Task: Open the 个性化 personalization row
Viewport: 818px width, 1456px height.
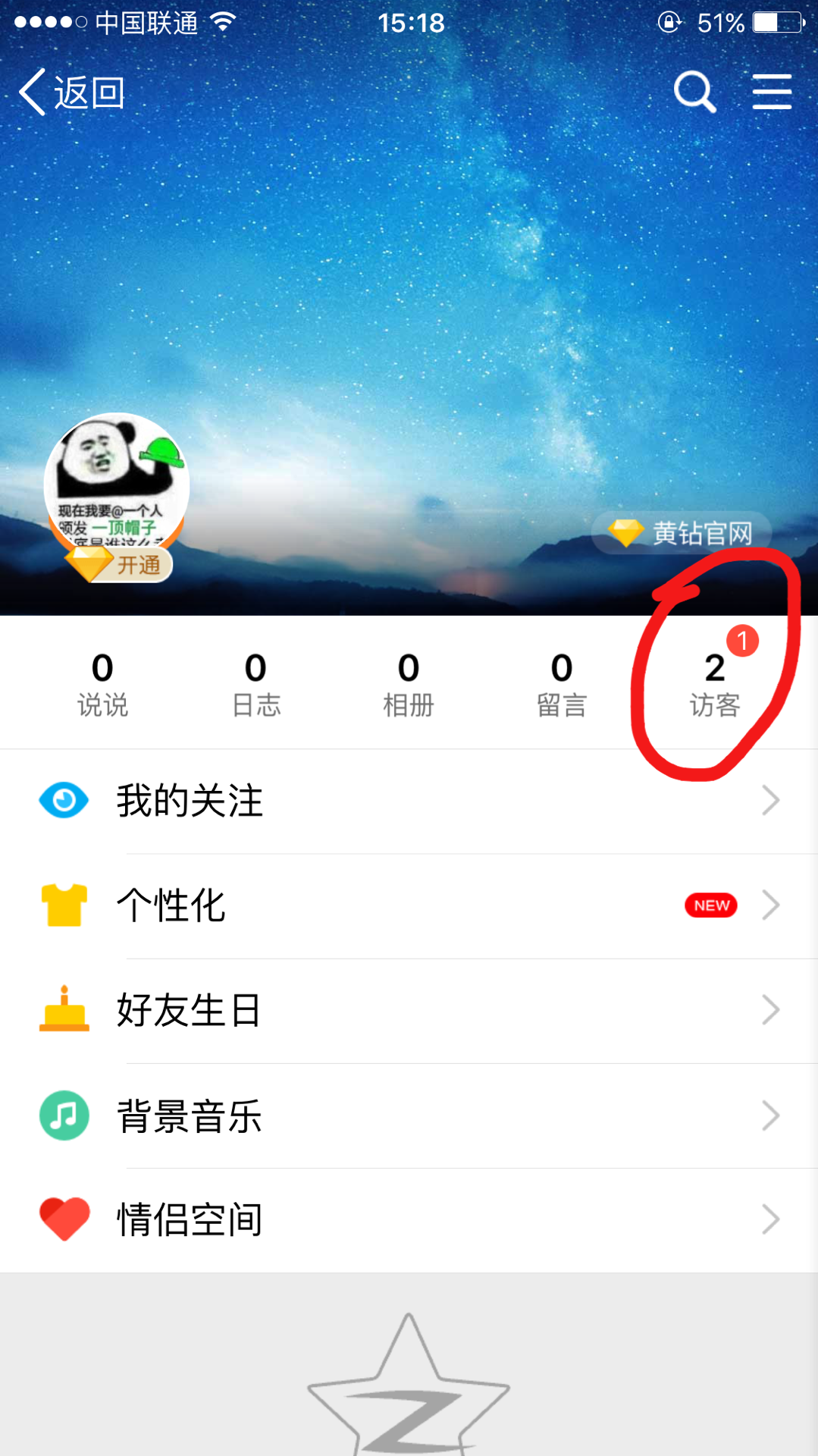Action: click(409, 905)
